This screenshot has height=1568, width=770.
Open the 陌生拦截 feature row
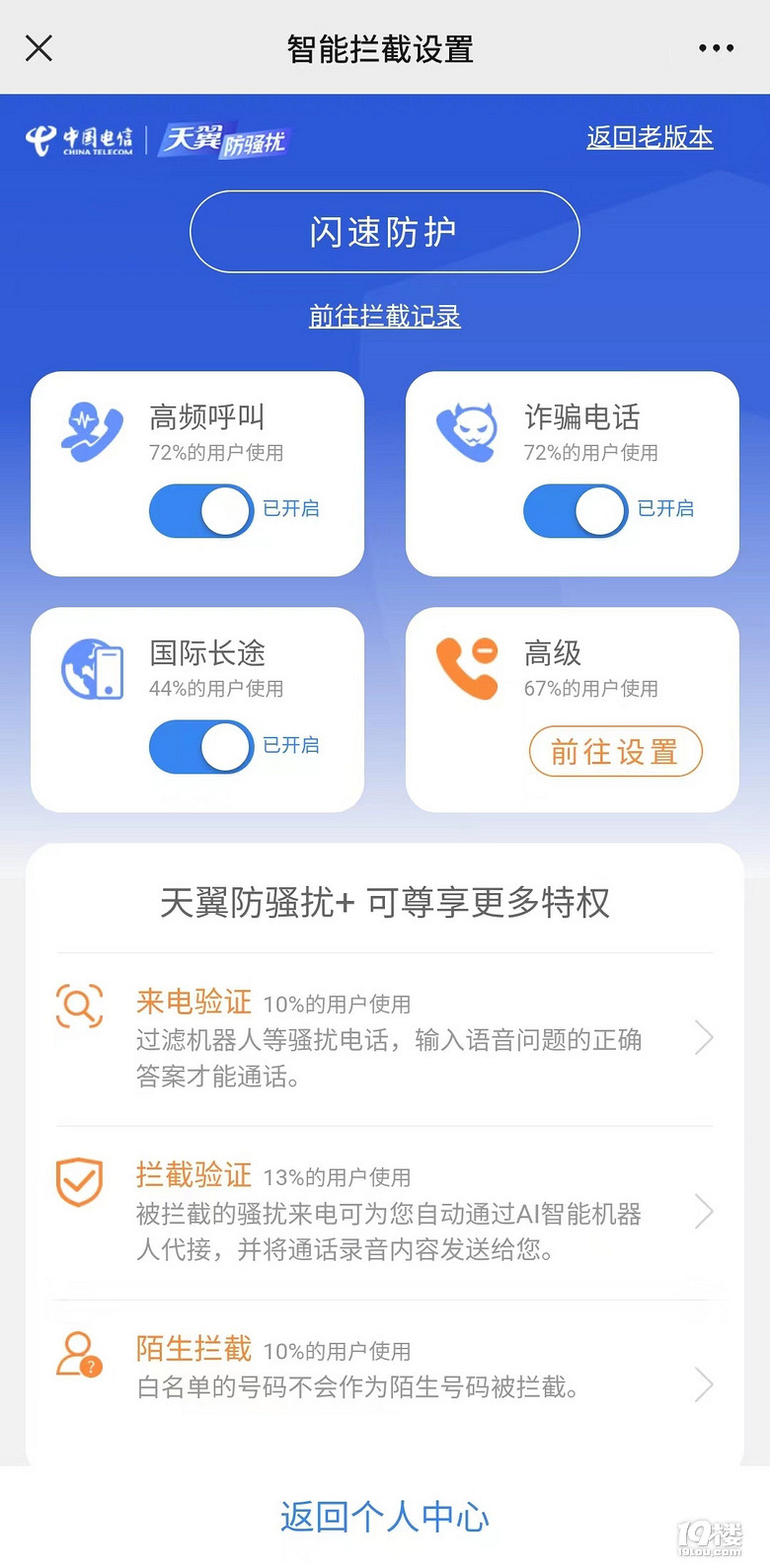click(384, 1369)
